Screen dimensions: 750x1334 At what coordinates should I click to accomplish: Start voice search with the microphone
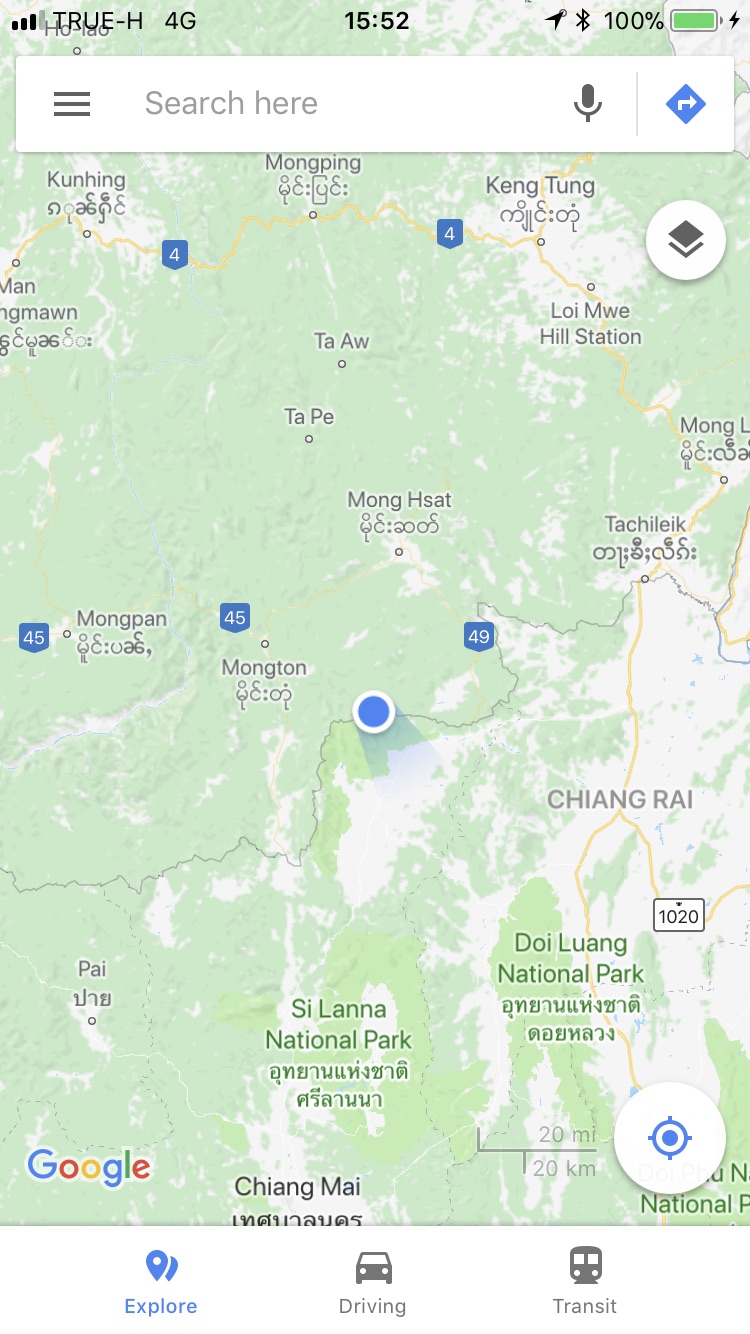[x=588, y=104]
